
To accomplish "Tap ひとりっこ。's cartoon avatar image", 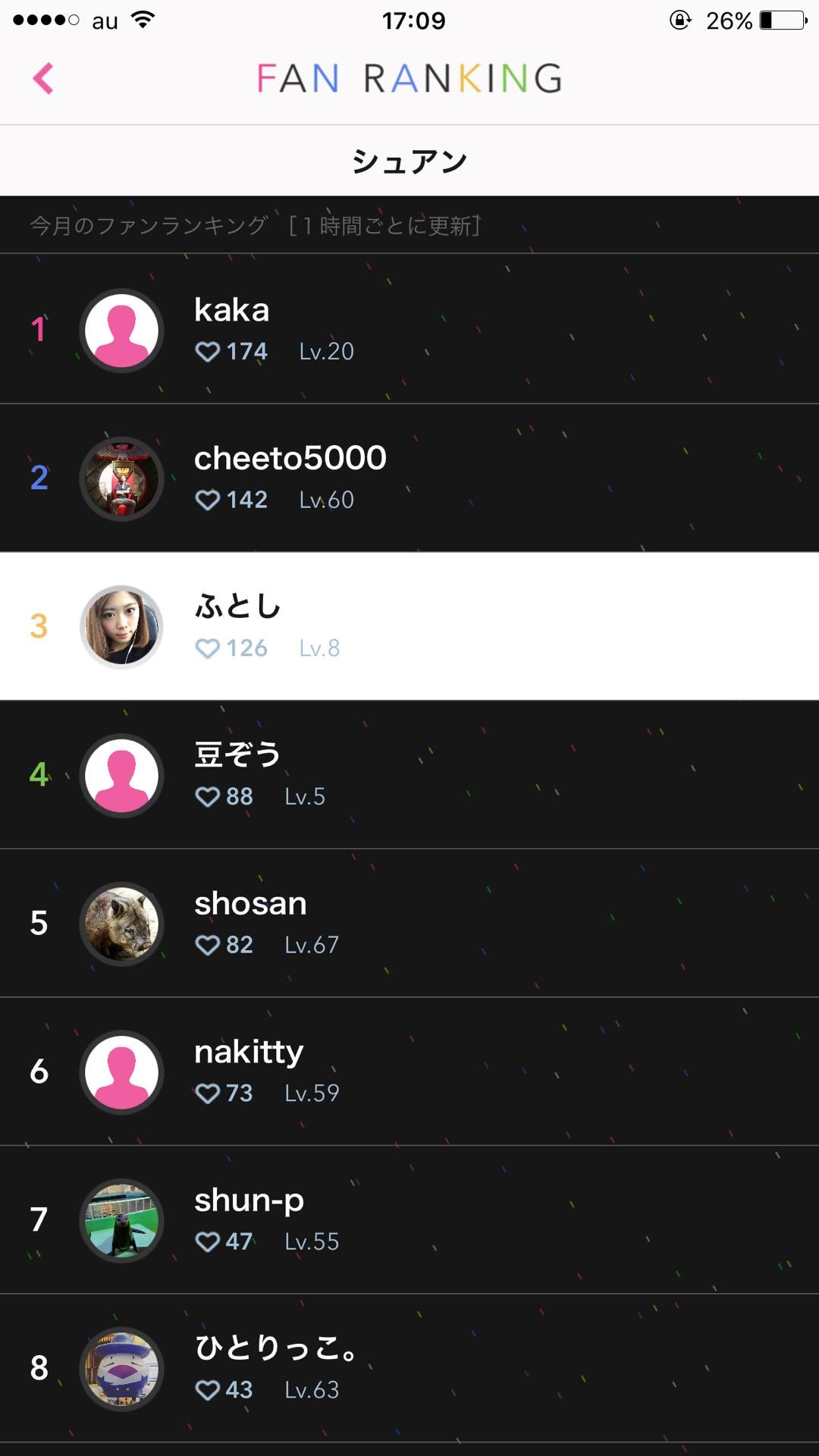I will click(121, 1368).
